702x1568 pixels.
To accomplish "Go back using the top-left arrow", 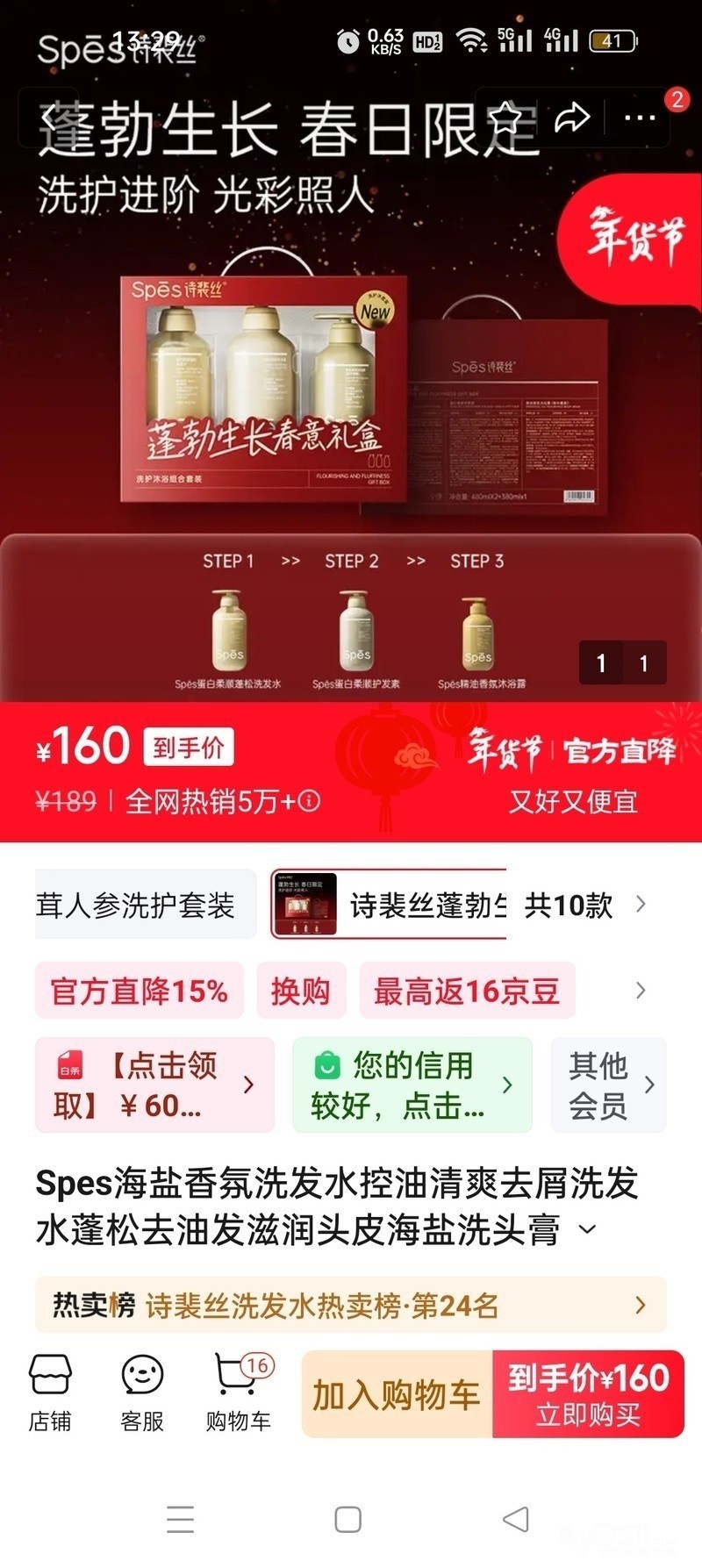I will coord(49,118).
